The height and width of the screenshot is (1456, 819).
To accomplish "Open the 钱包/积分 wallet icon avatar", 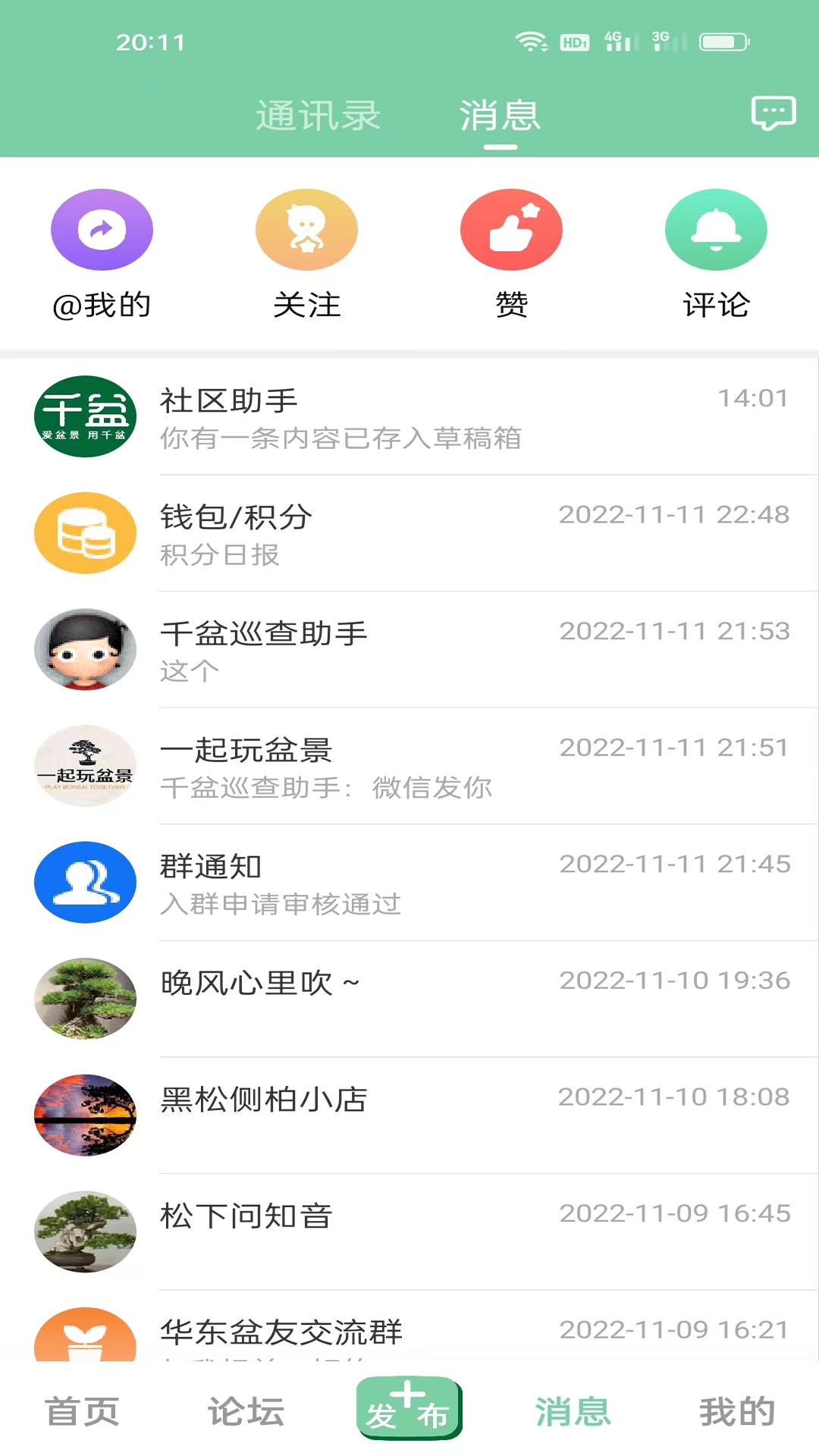I will [85, 532].
